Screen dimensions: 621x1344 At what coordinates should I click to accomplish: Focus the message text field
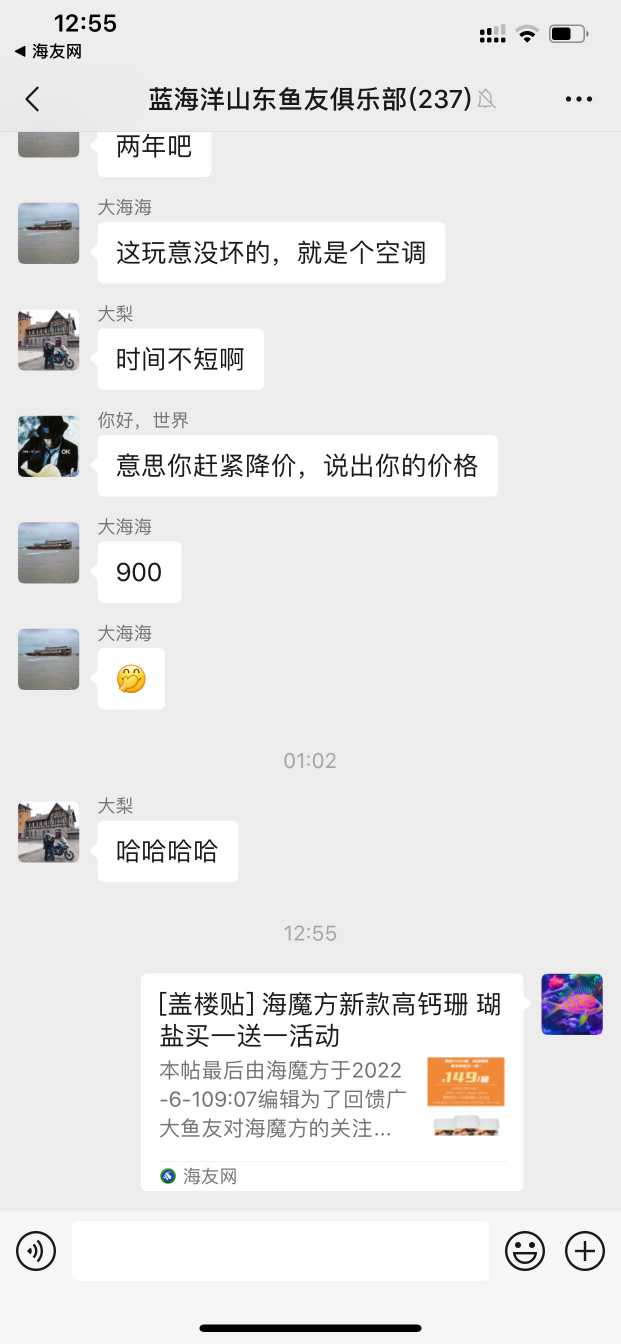280,1251
